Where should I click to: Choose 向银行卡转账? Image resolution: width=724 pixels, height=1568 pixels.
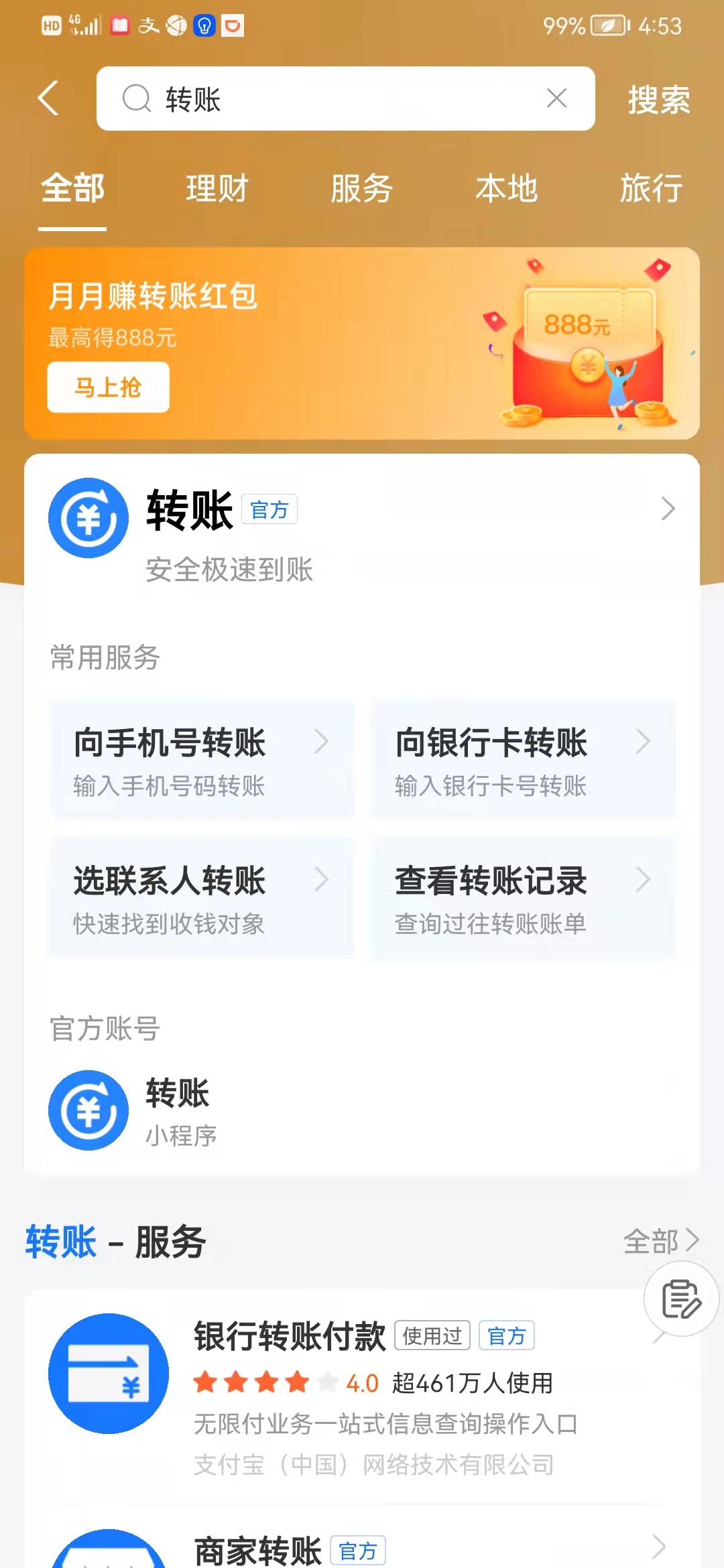click(524, 760)
